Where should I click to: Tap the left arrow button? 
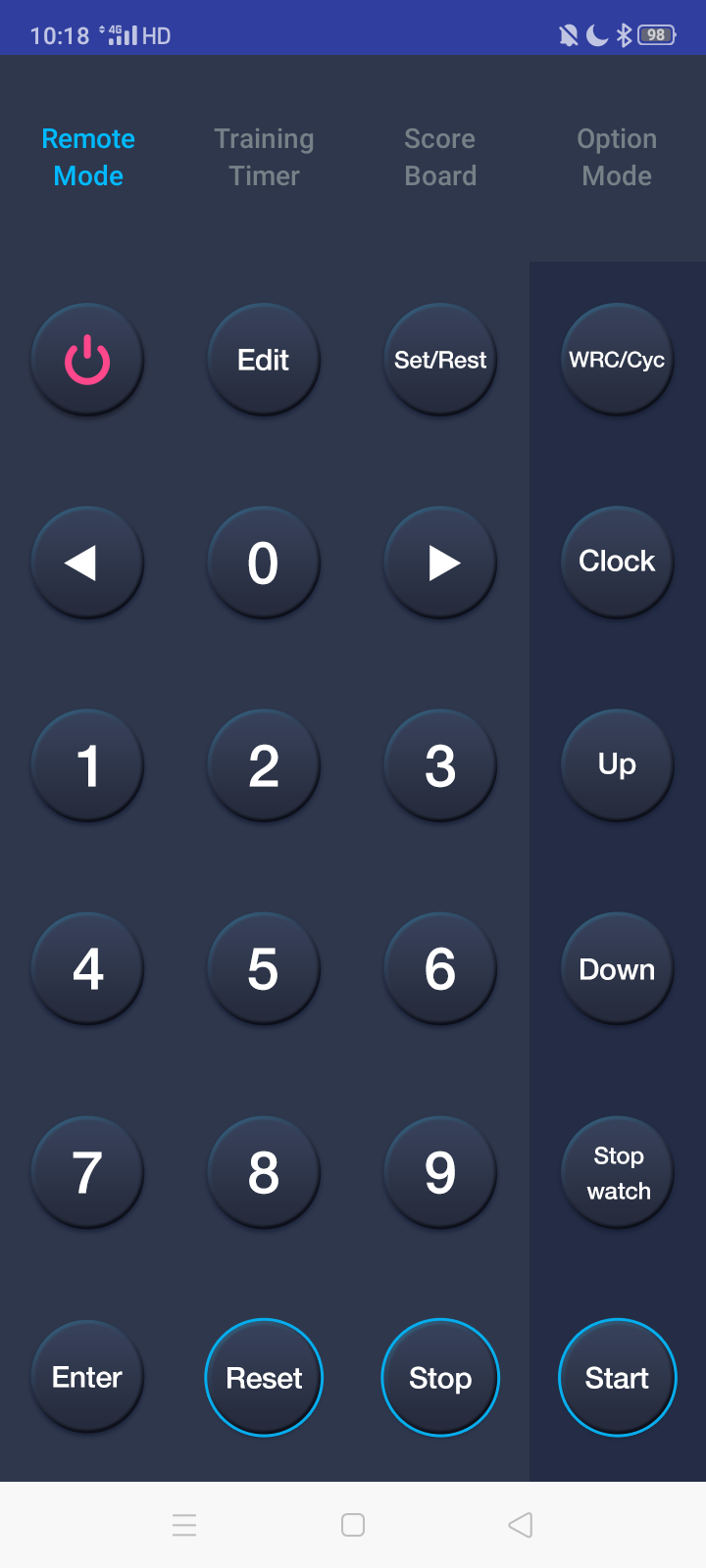coord(87,563)
